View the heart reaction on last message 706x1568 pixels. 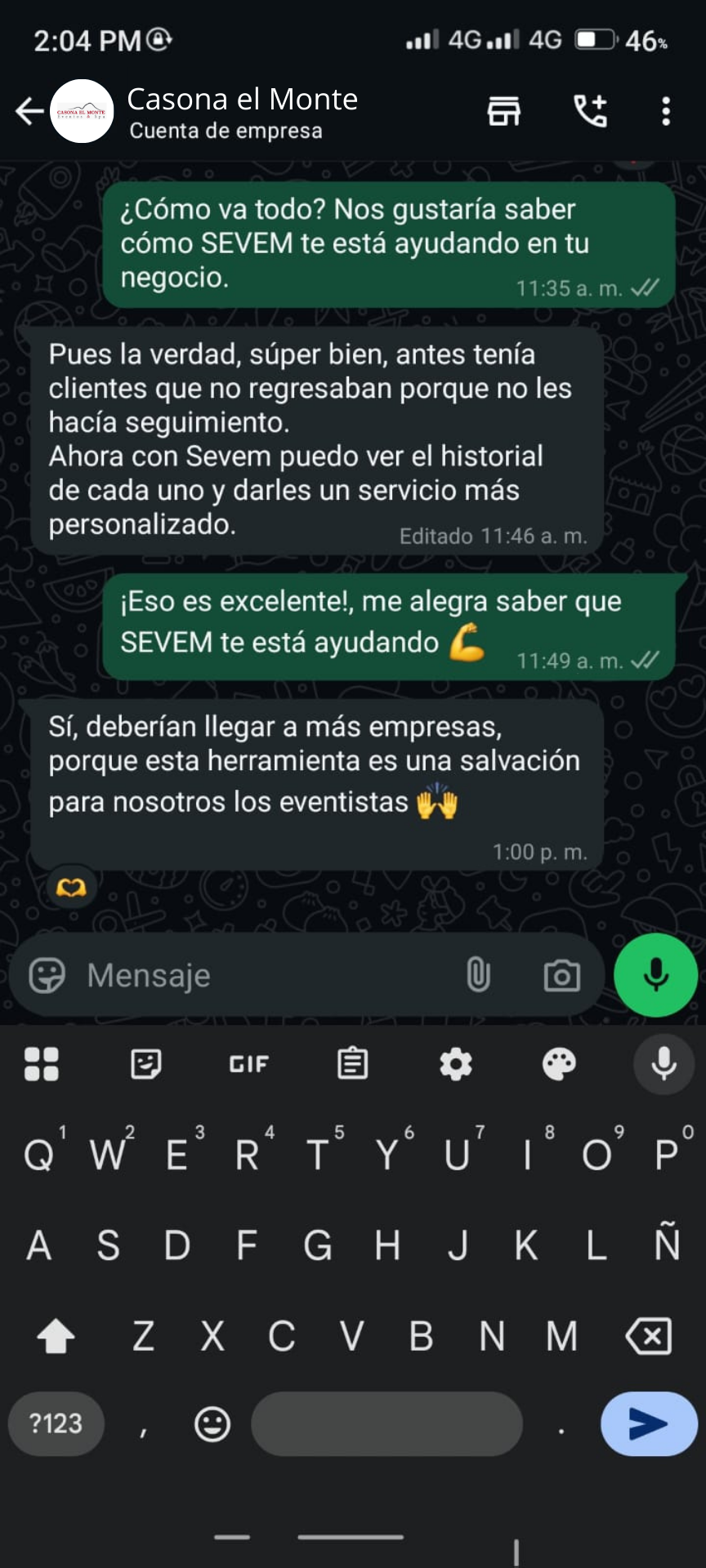coord(72,887)
